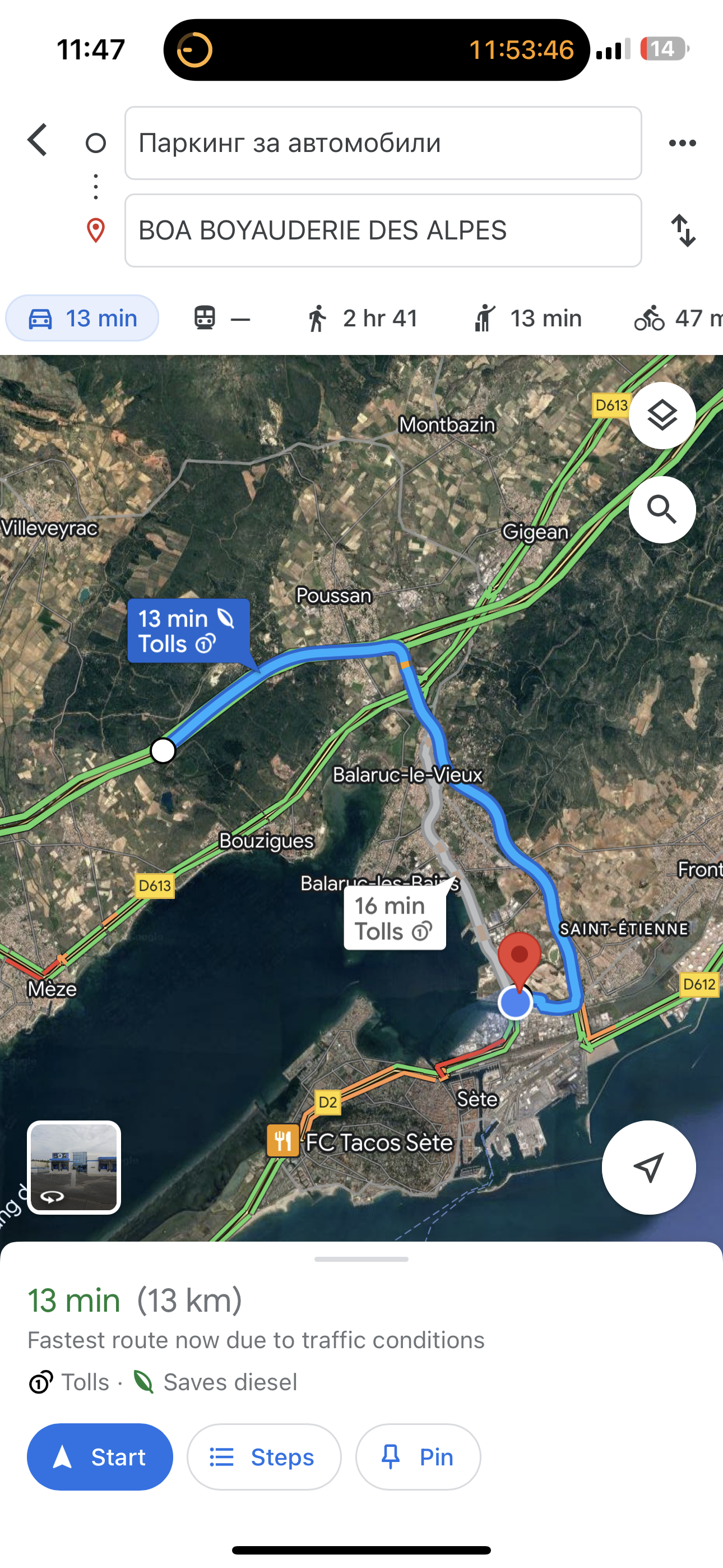The height and width of the screenshot is (1568, 723).
Task: Tap the 13 min Tolls route label
Action: point(188,630)
